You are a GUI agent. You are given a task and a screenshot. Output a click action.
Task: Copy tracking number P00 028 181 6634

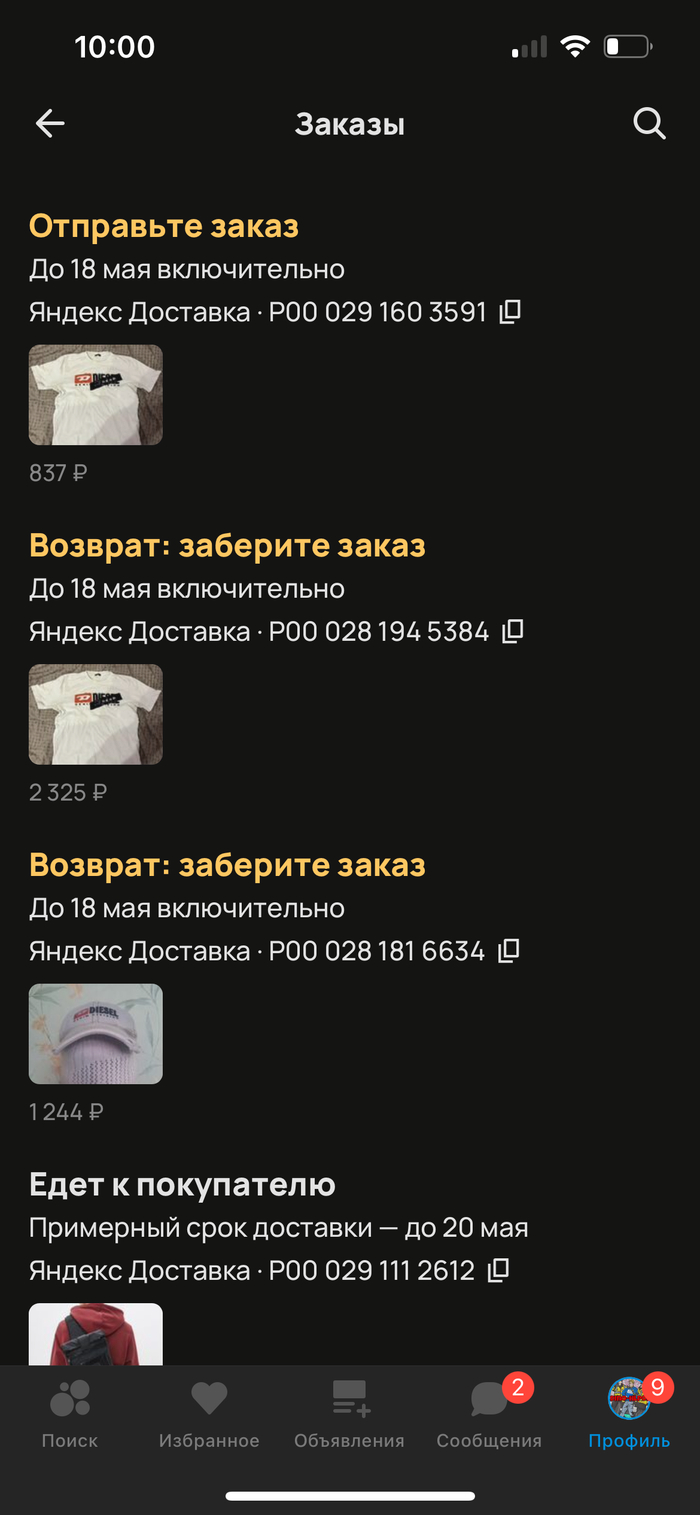click(x=509, y=951)
